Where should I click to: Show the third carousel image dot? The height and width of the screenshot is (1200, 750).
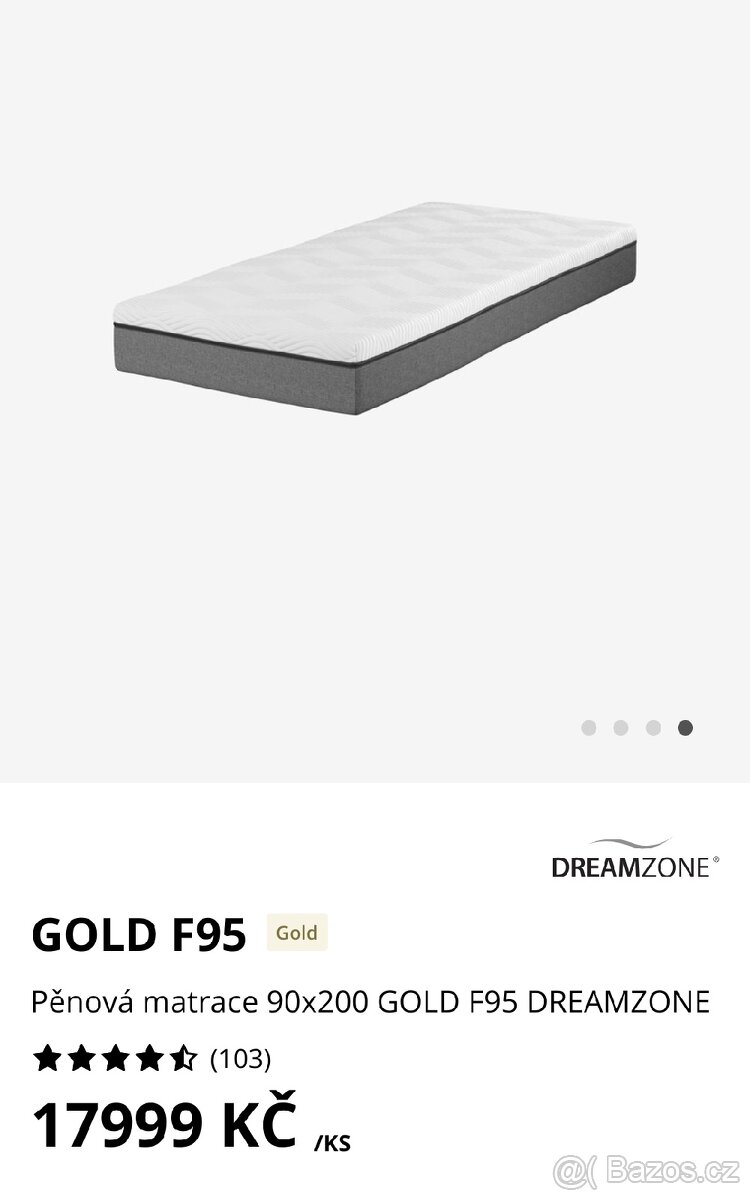pos(653,728)
